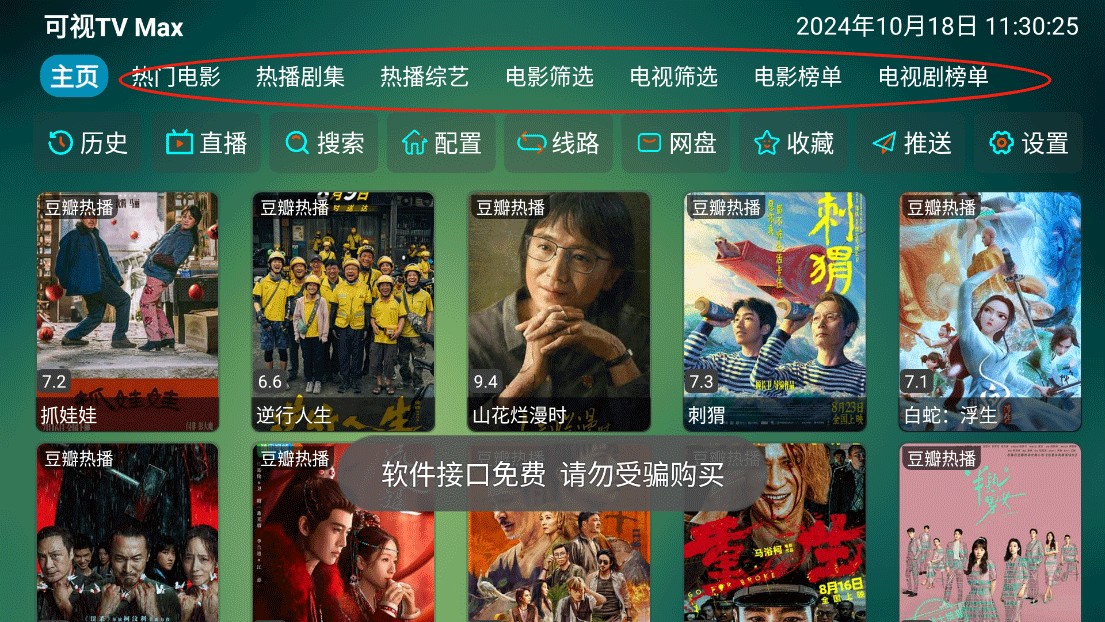Select the 热播综艺 tab
The image size is (1105, 622).
[424, 77]
